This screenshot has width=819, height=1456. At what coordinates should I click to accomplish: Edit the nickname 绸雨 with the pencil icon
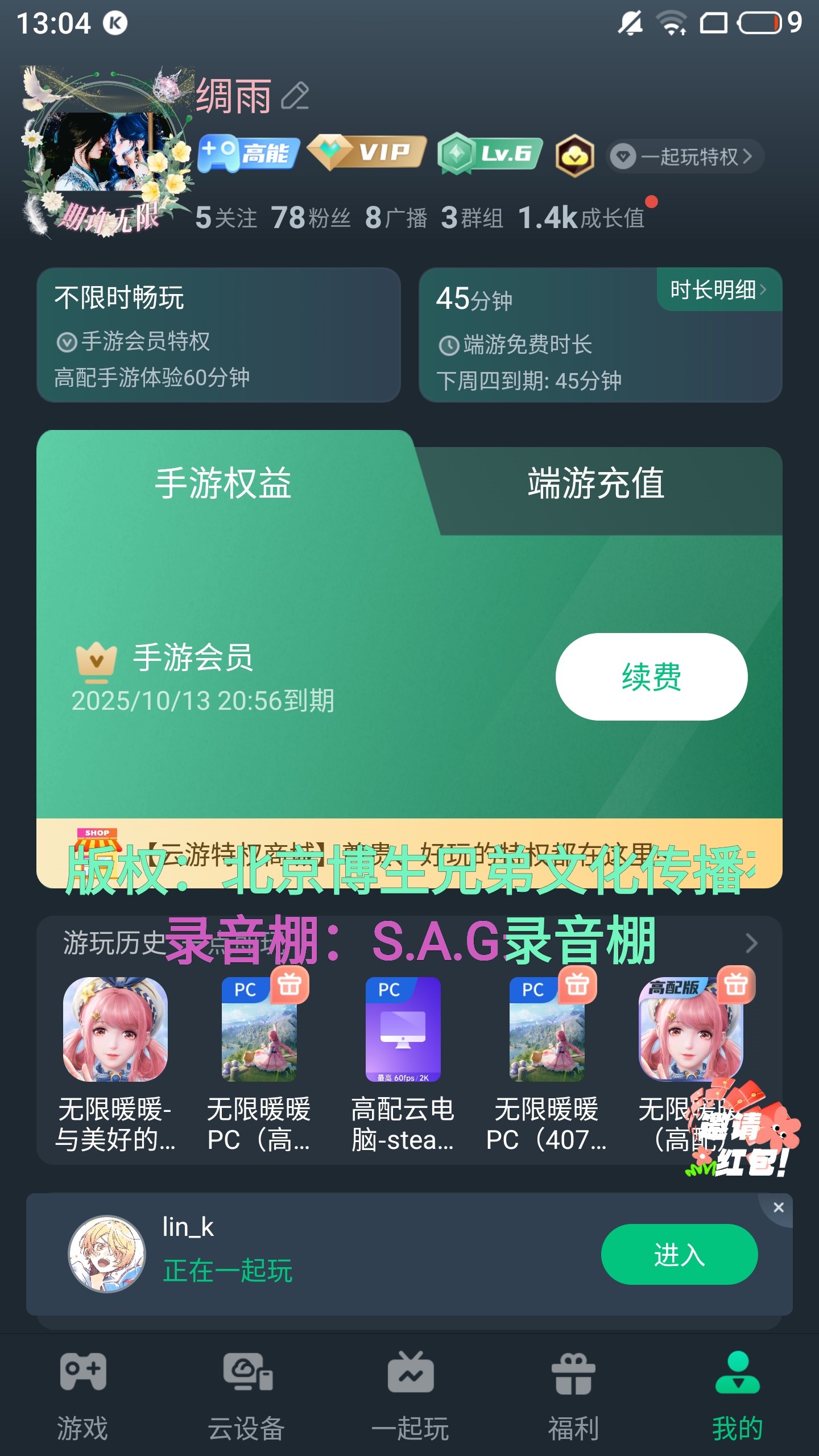[x=295, y=96]
